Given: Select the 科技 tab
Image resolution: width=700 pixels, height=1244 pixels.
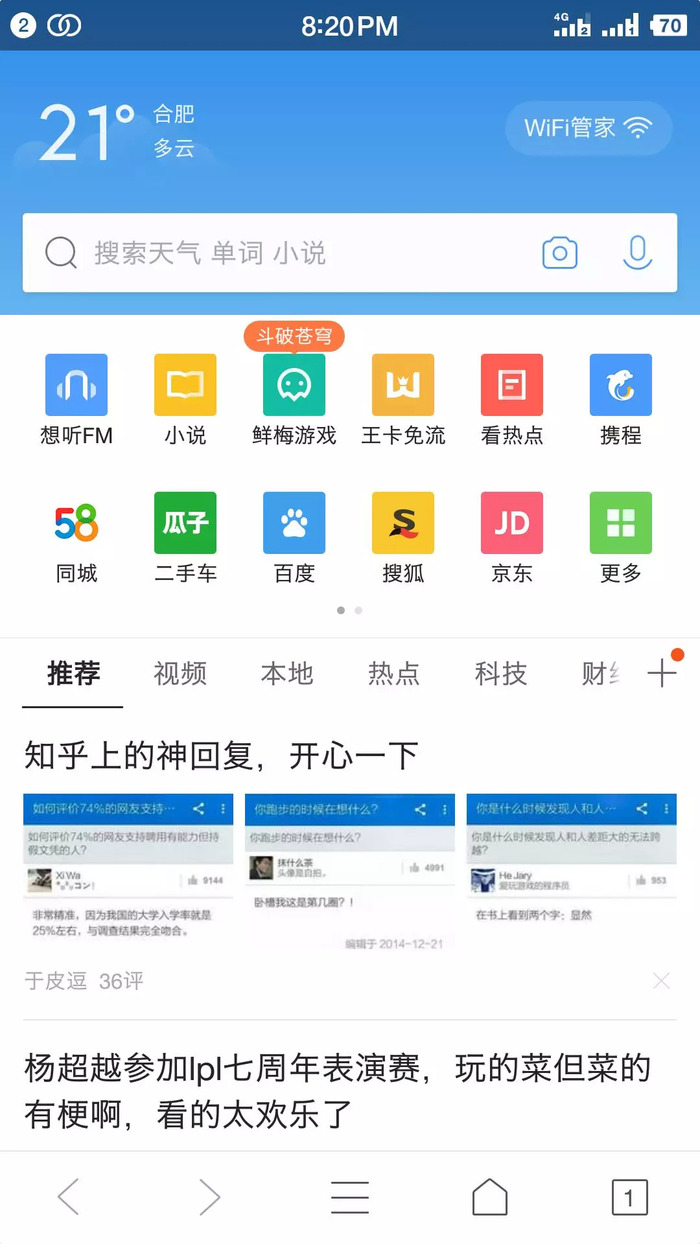Looking at the screenshot, I should click(501, 674).
